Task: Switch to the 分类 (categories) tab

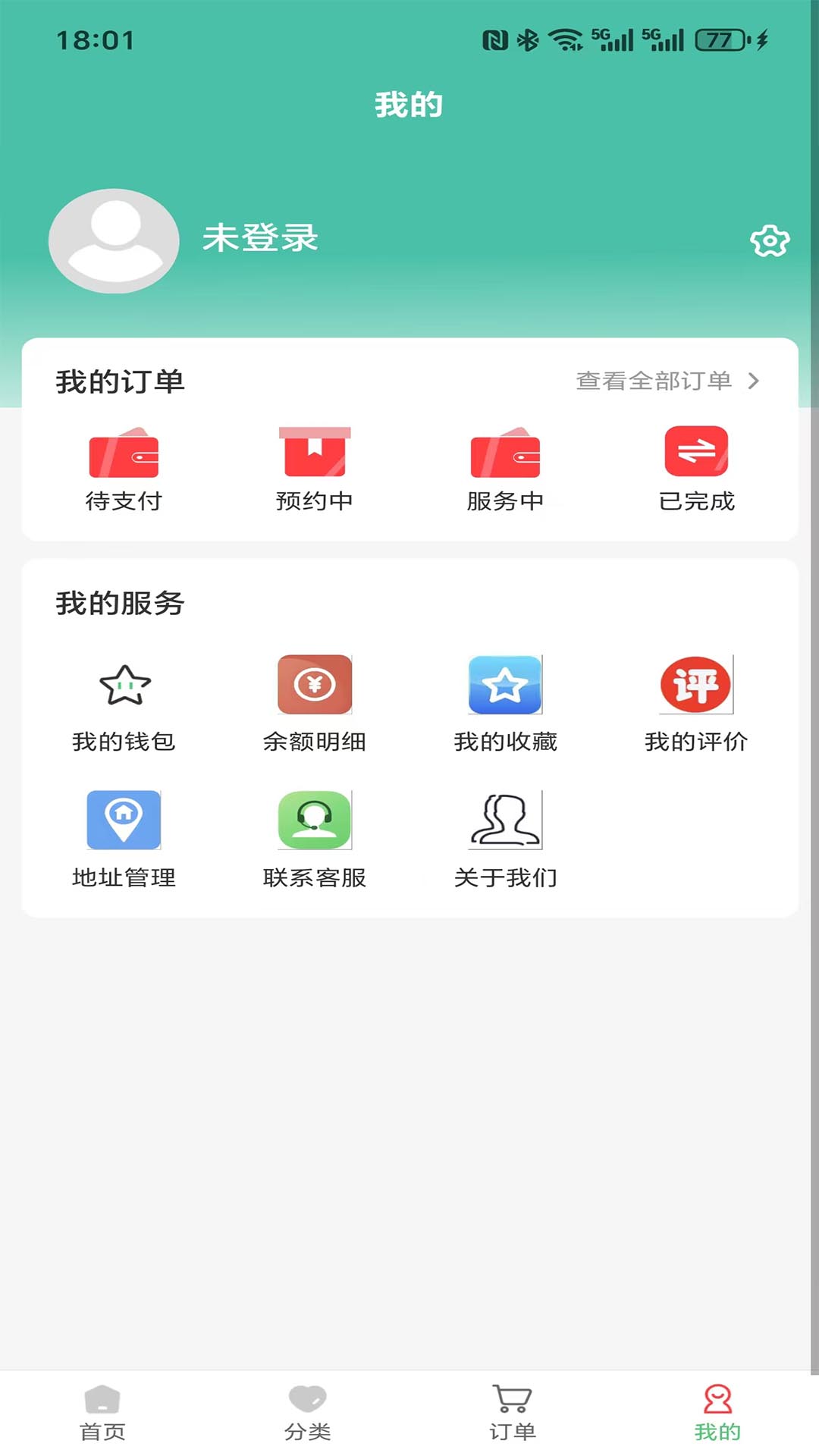Action: point(307,1410)
